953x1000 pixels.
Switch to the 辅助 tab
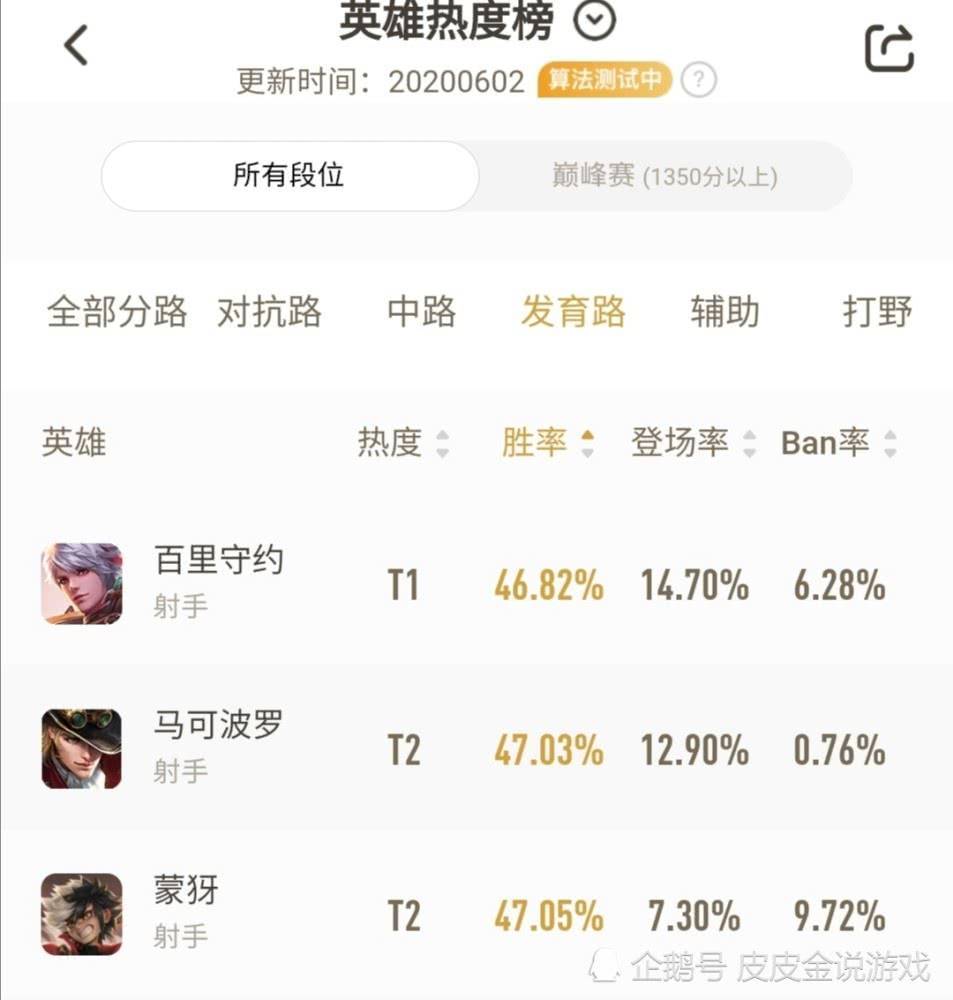click(724, 312)
